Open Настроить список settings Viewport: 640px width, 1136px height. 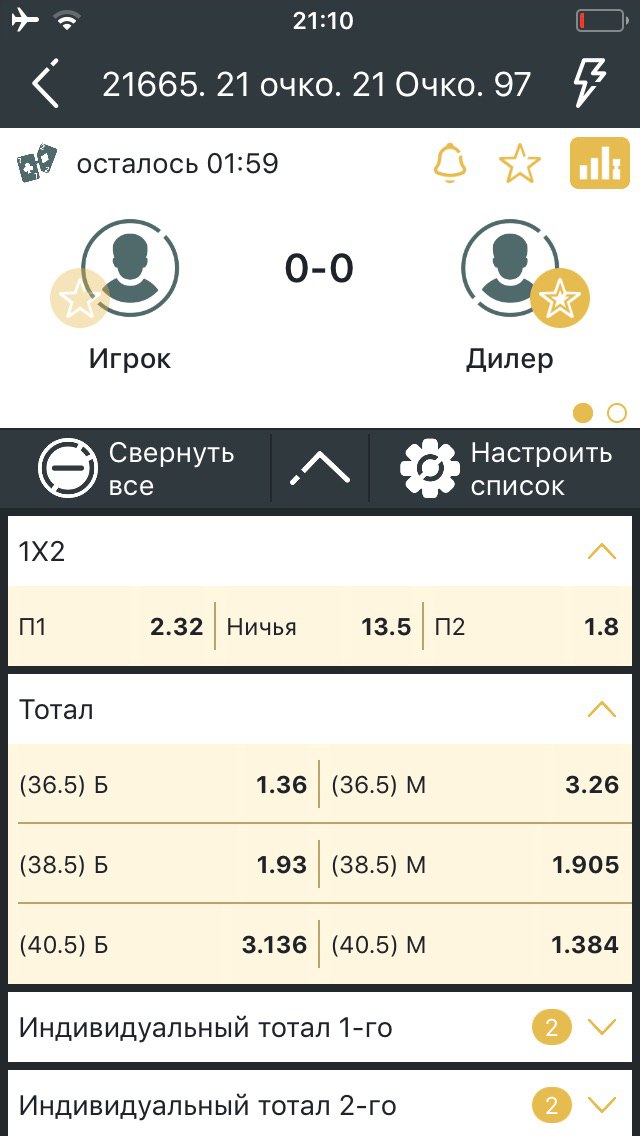(x=505, y=469)
